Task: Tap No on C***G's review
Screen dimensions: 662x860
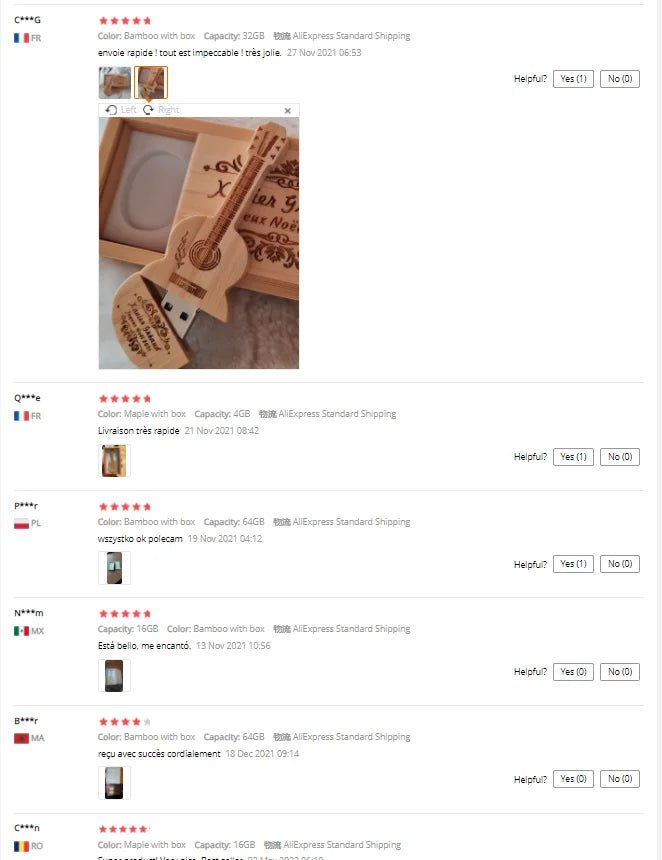Action: click(619, 78)
